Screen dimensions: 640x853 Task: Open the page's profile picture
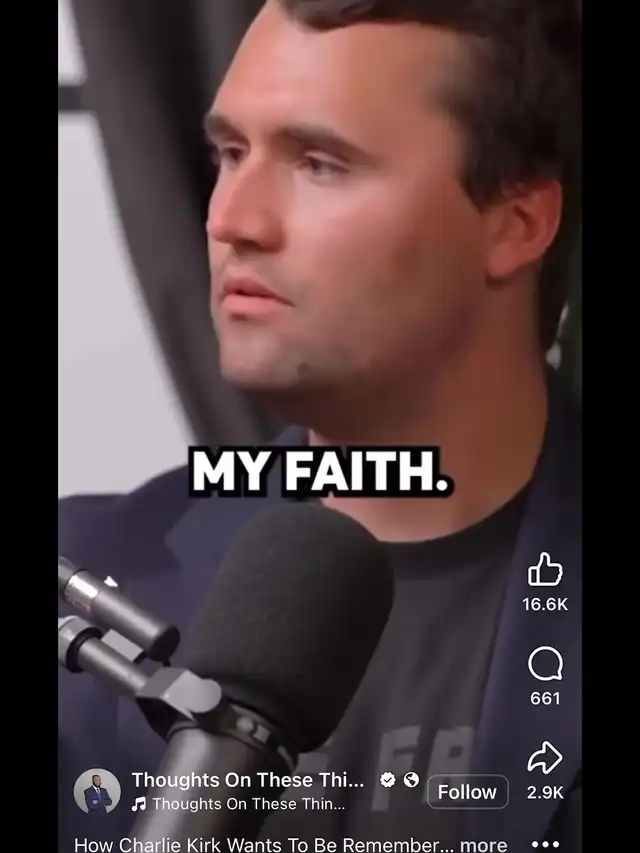tap(97, 792)
